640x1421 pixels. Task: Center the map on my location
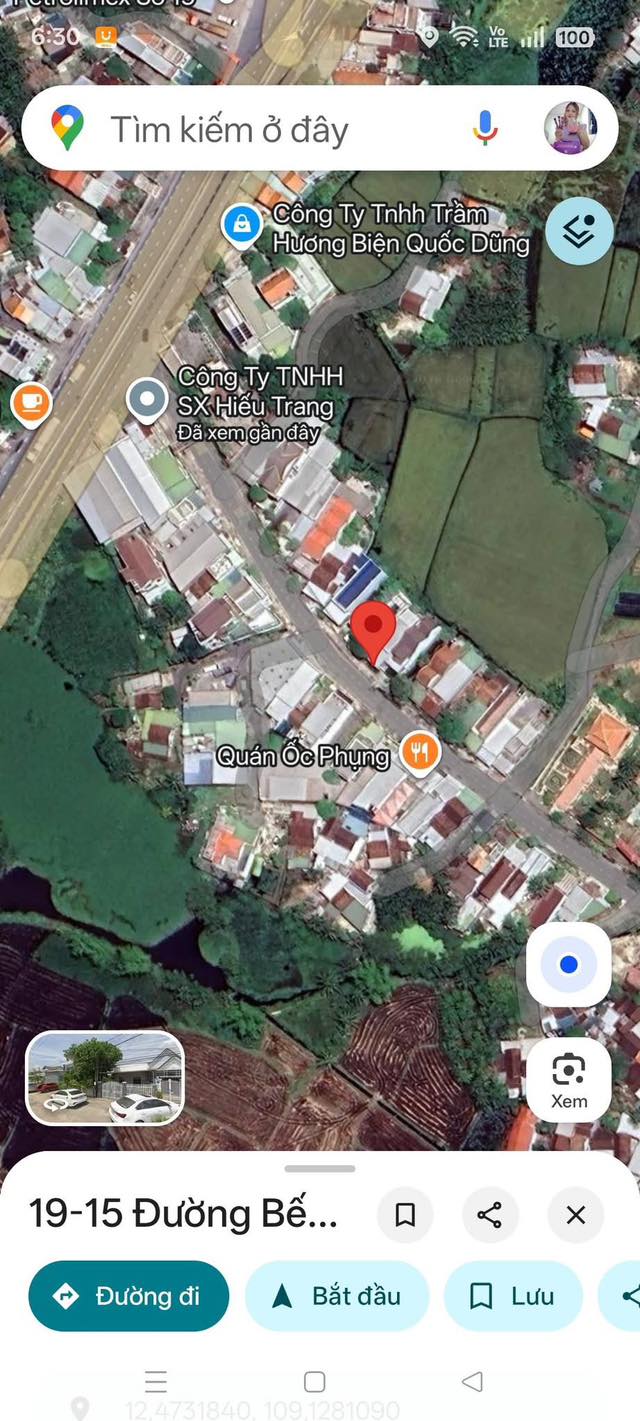(x=568, y=964)
